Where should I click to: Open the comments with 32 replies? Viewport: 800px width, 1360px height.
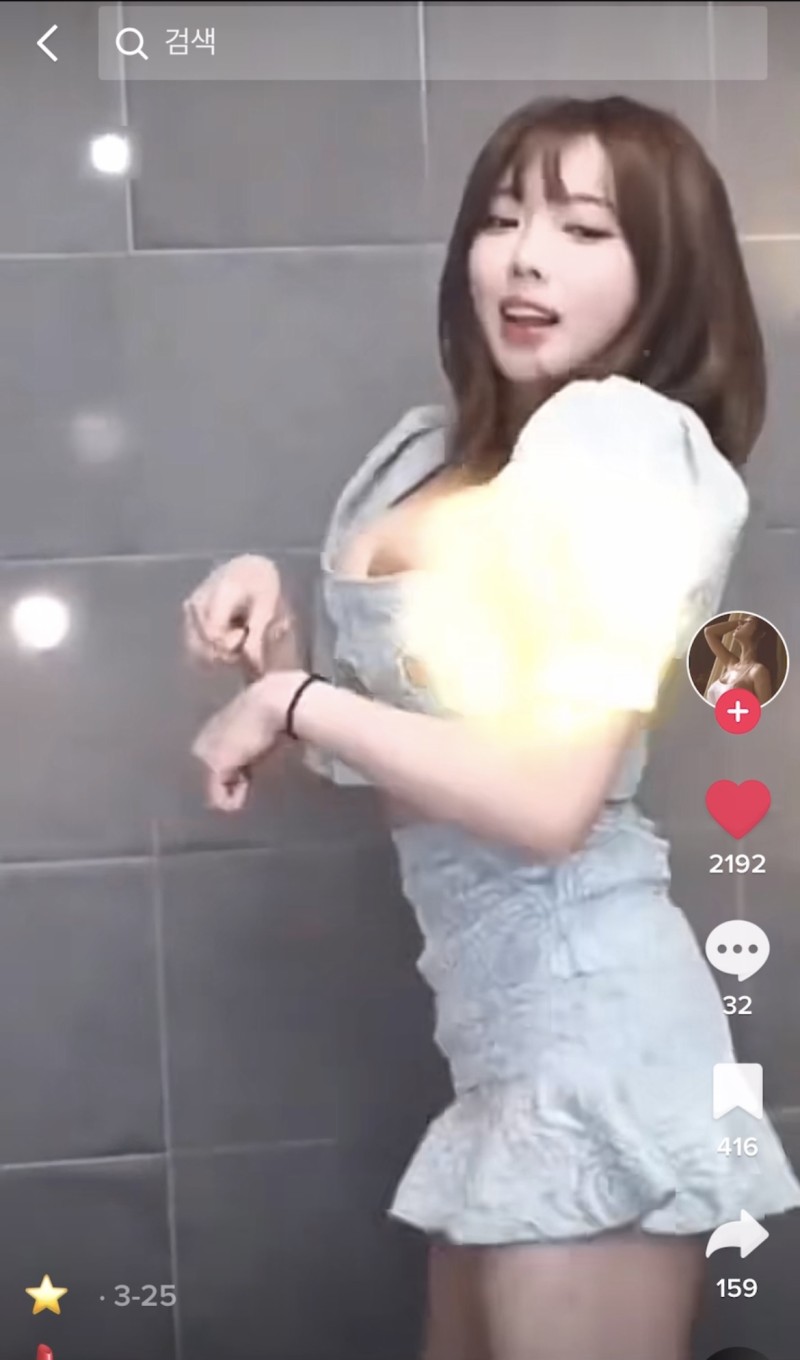click(737, 950)
